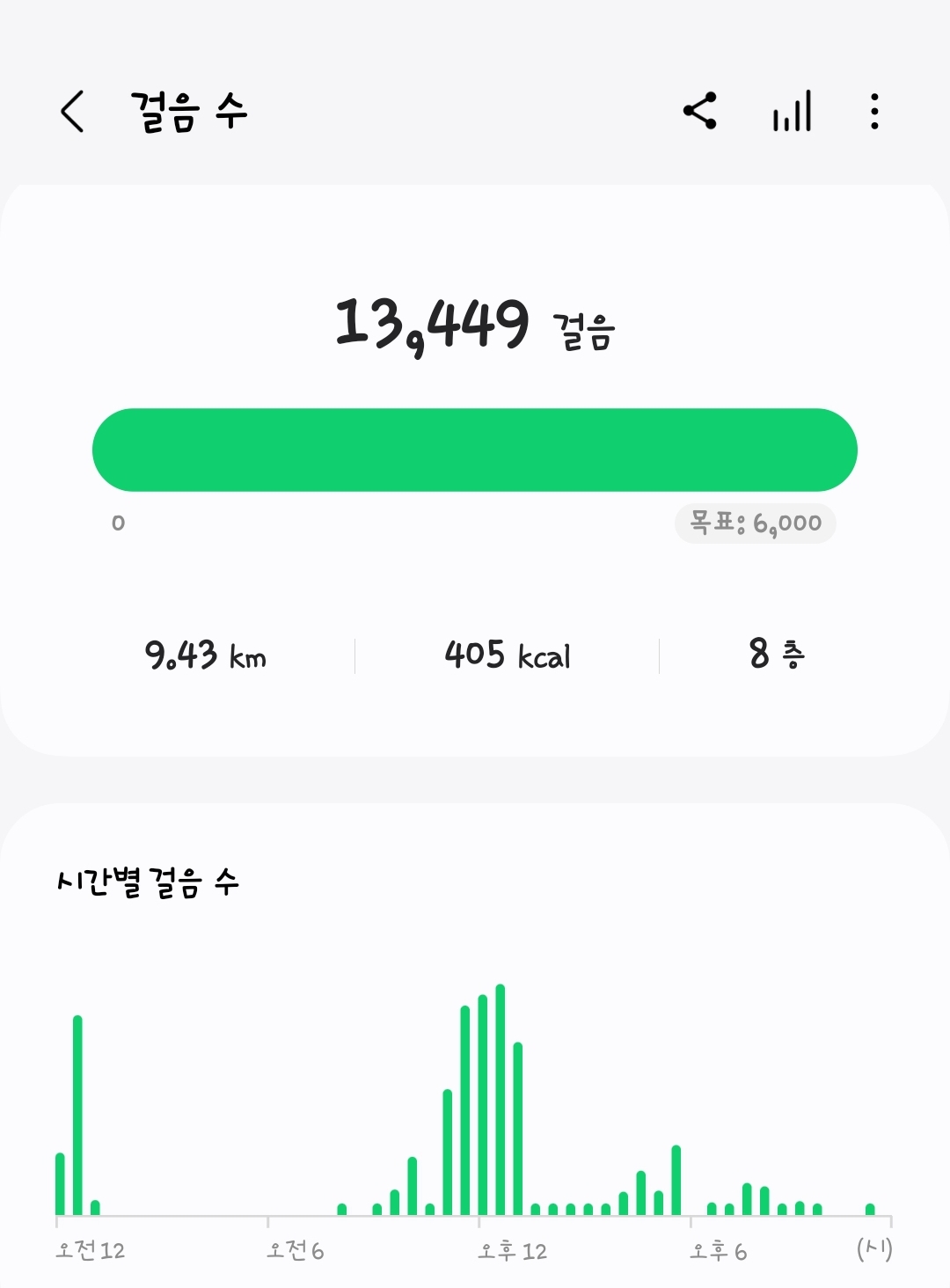Tap the 목표: 6,000 goal chip

755,523
